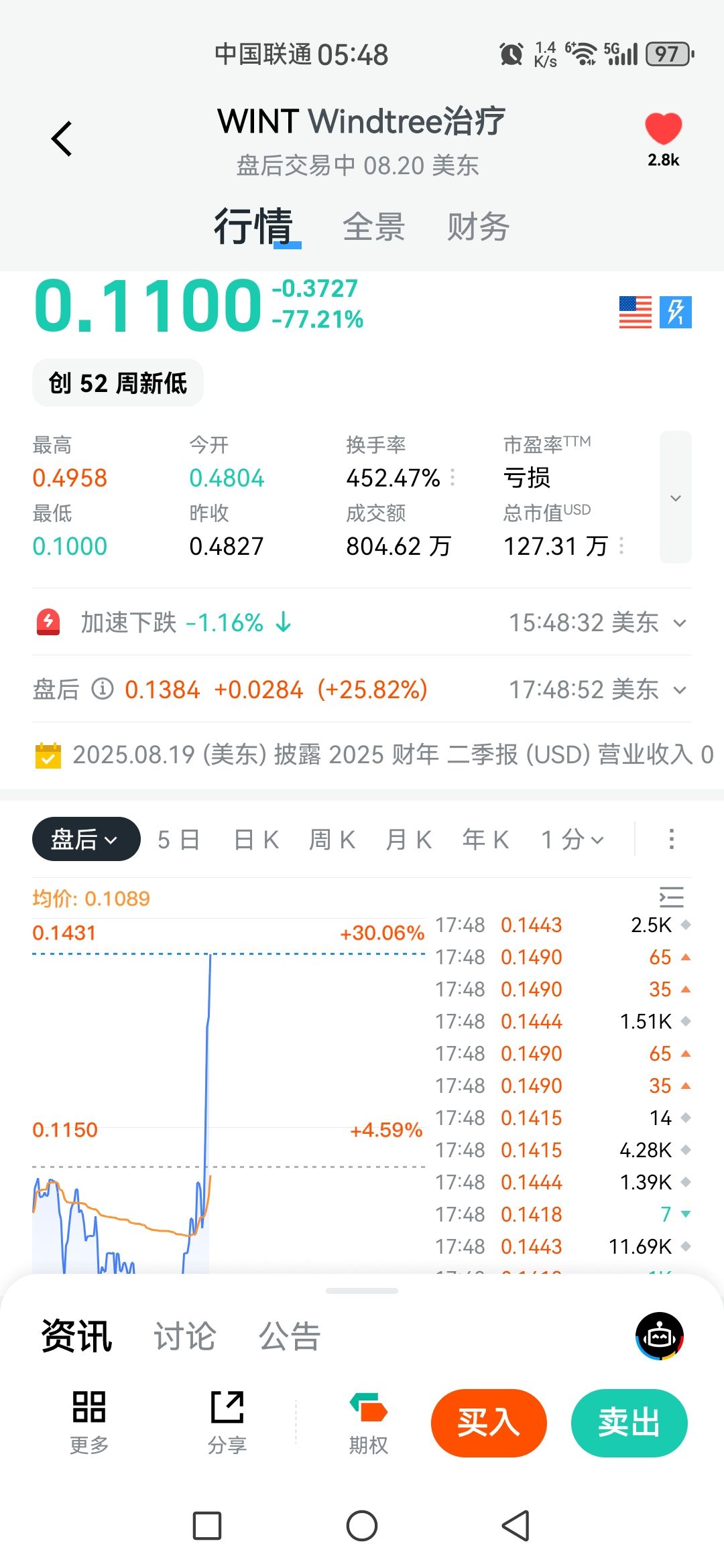724x1568 pixels.
Task: Switch to the 财务 tab
Action: [x=478, y=226]
